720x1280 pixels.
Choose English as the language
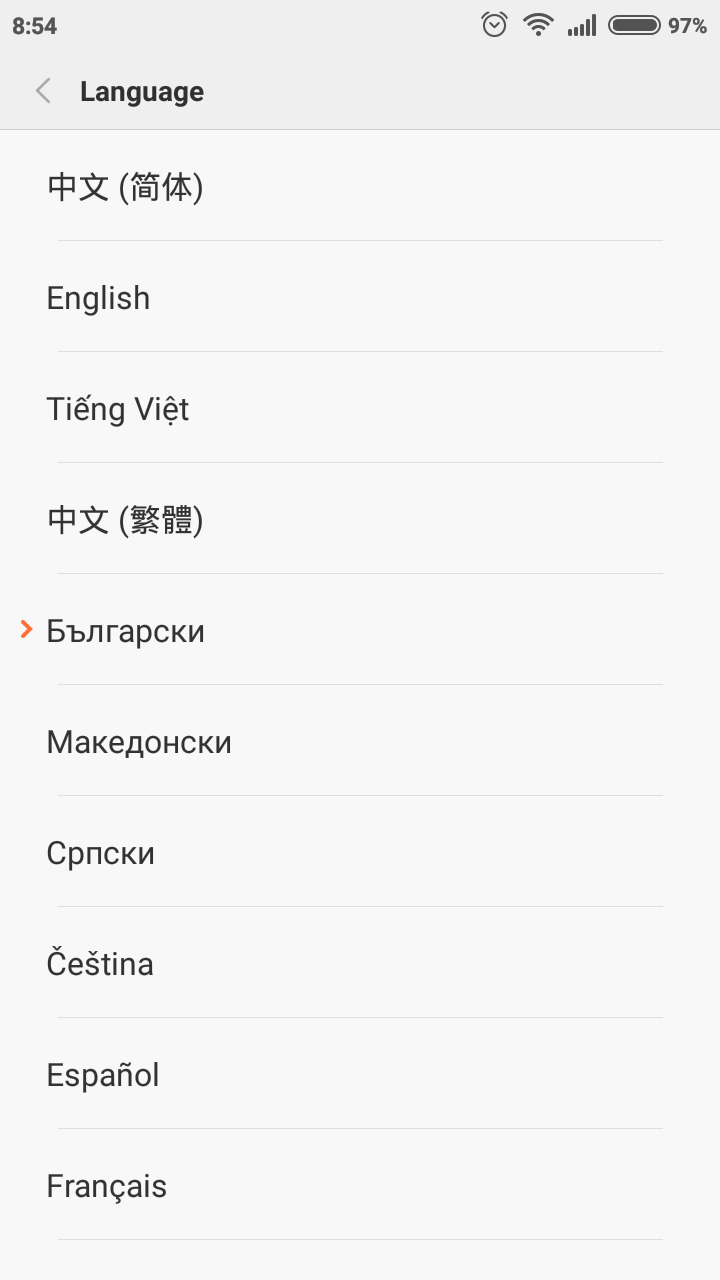coord(360,297)
